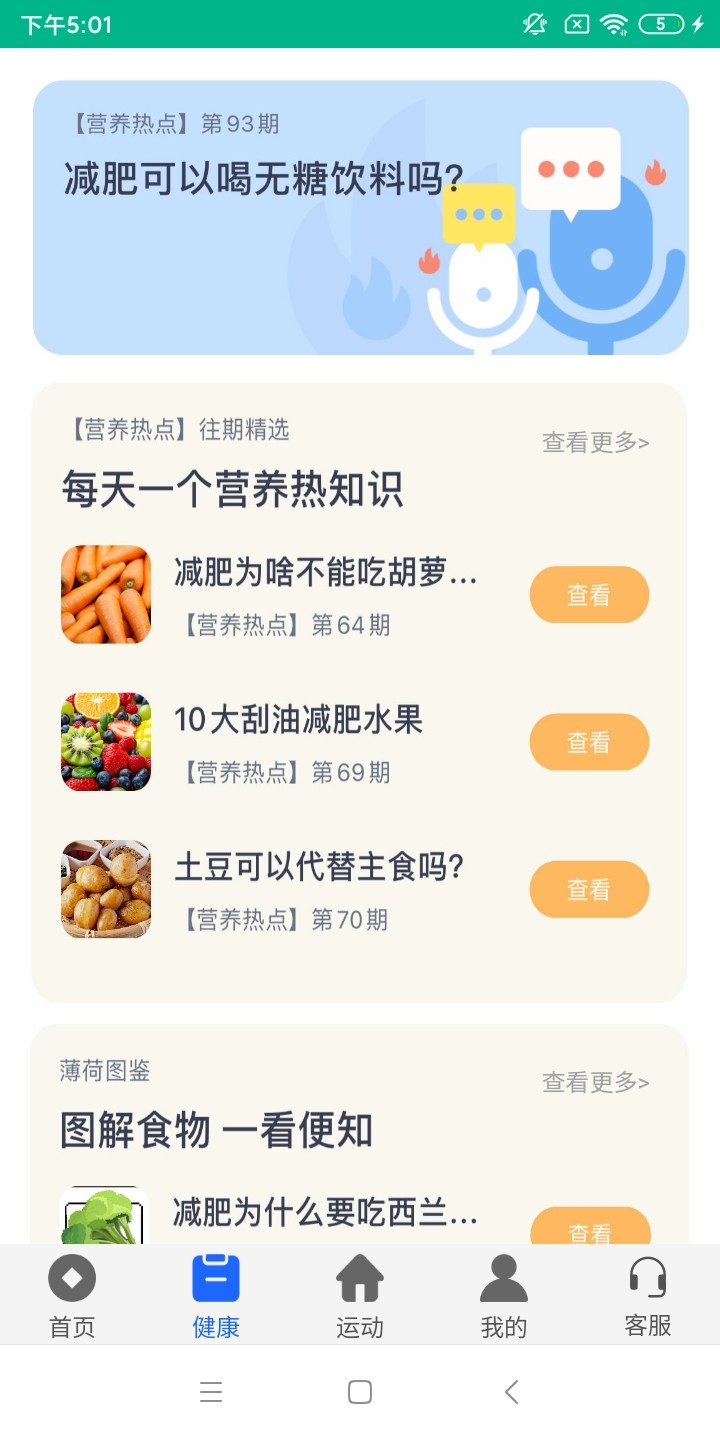Viewport: 720px width, 1440px height.
Task: Go to the 运动 tab
Action: pos(360,1296)
